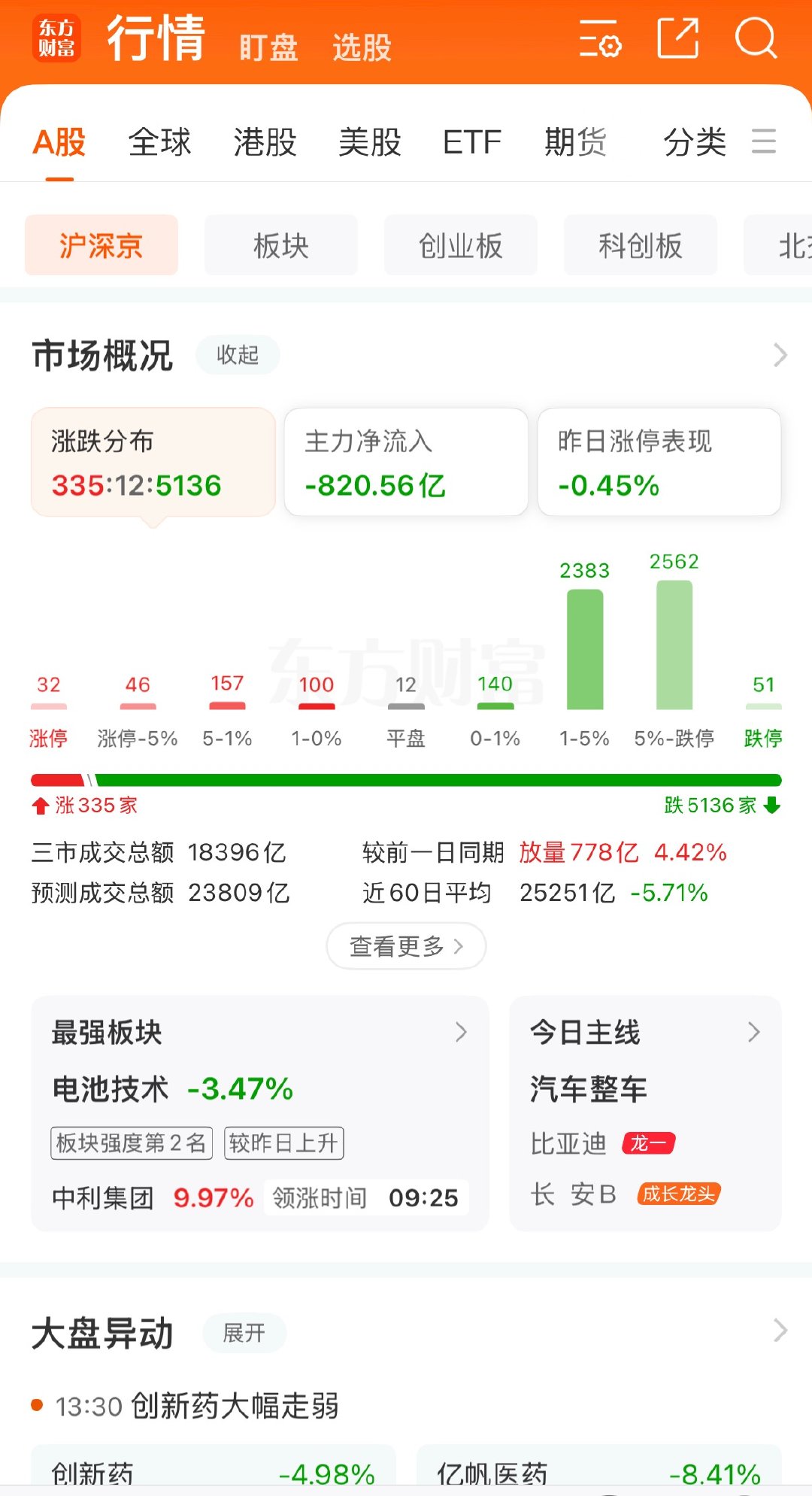
Task: Tap the share icon in the top bar
Action: (677, 39)
